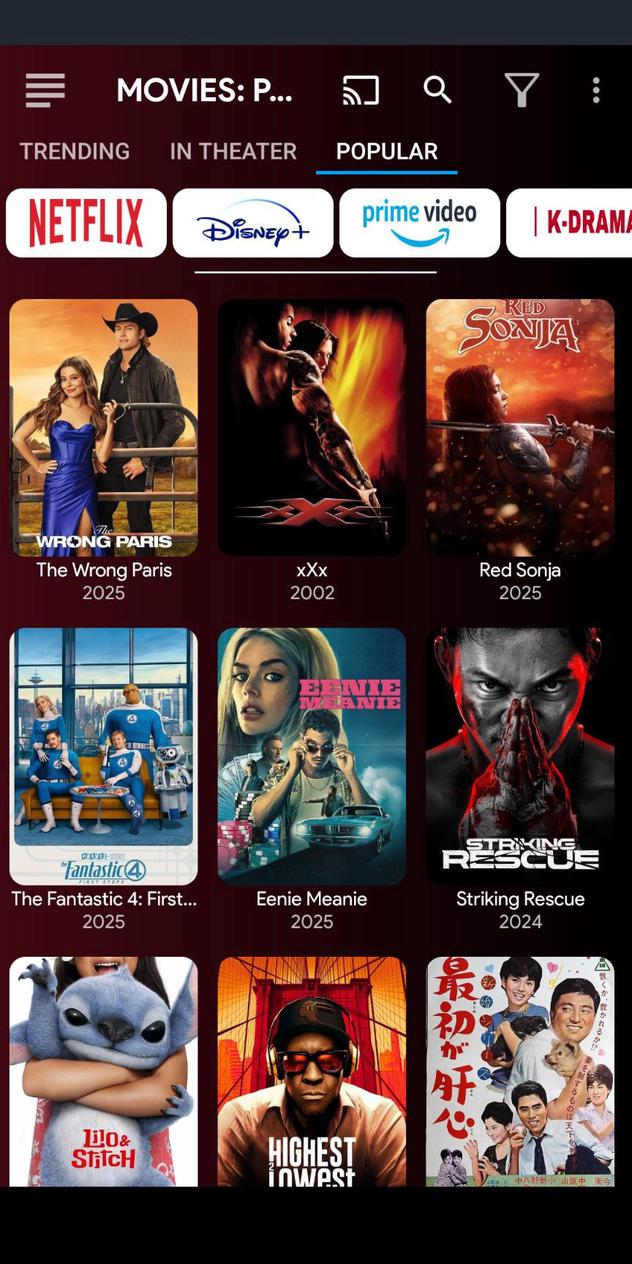Image resolution: width=632 pixels, height=1264 pixels.
Task: Tap the Lilo & Stitch poster
Action: pyautogui.click(x=104, y=1071)
